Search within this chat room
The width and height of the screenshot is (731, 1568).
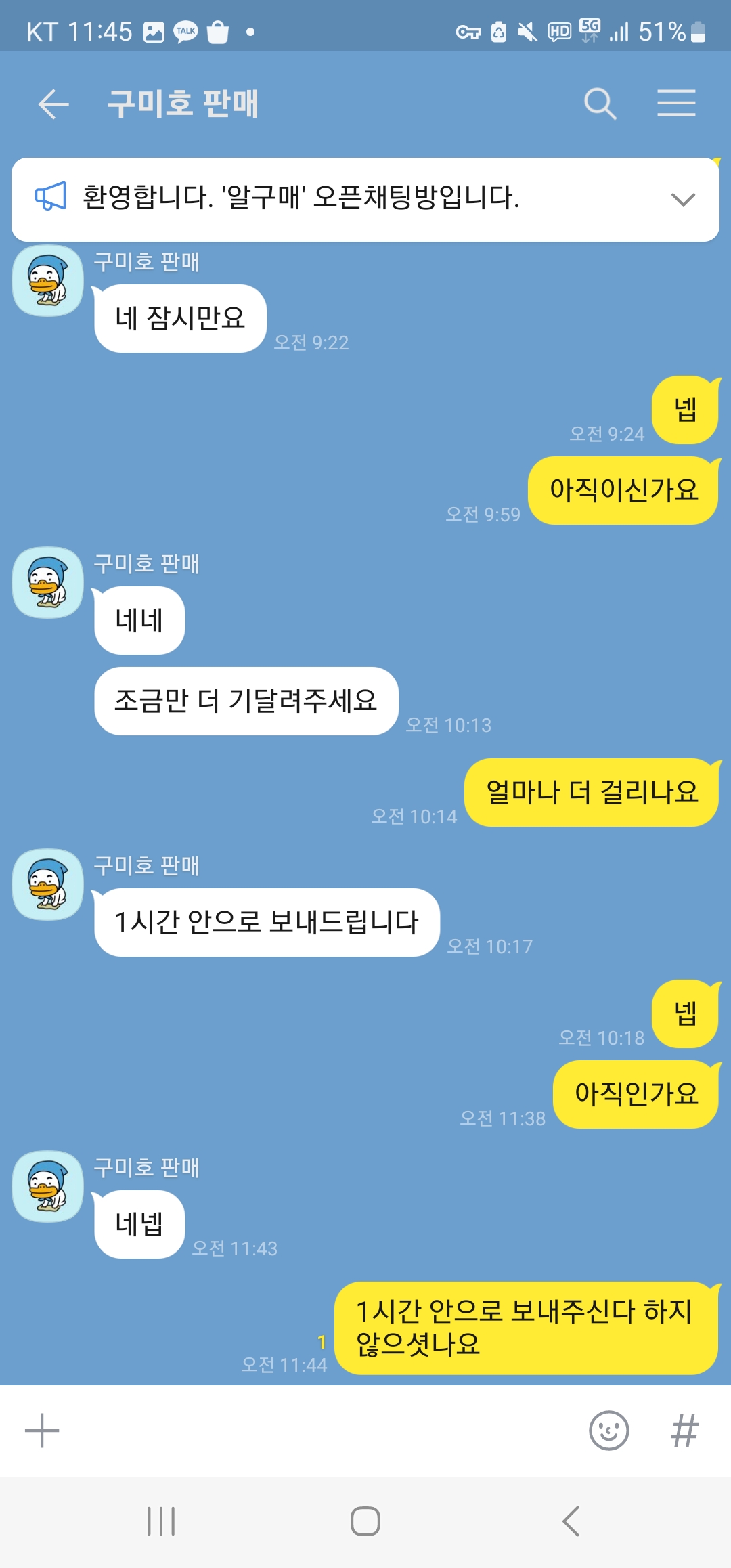tap(600, 104)
